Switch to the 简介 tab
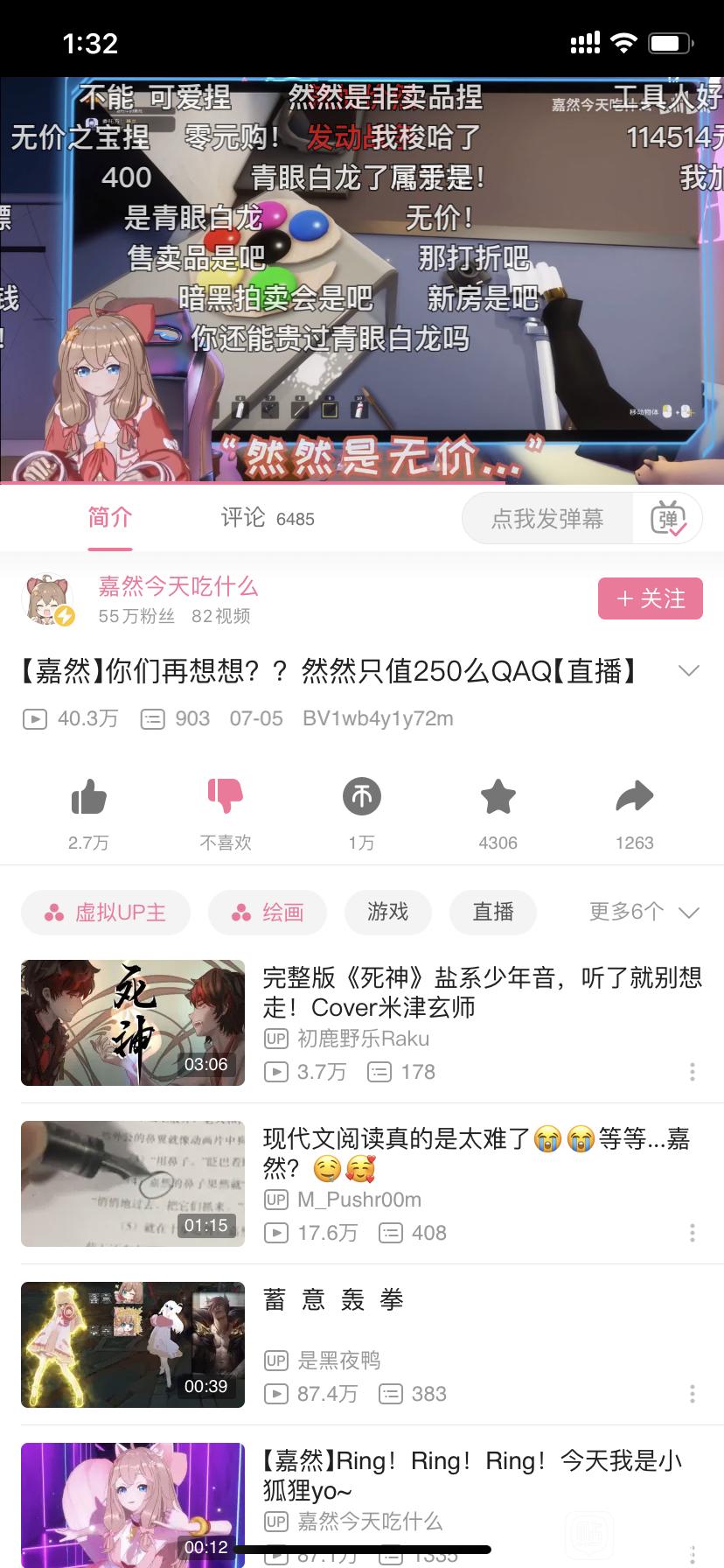 pyautogui.click(x=110, y=518)
